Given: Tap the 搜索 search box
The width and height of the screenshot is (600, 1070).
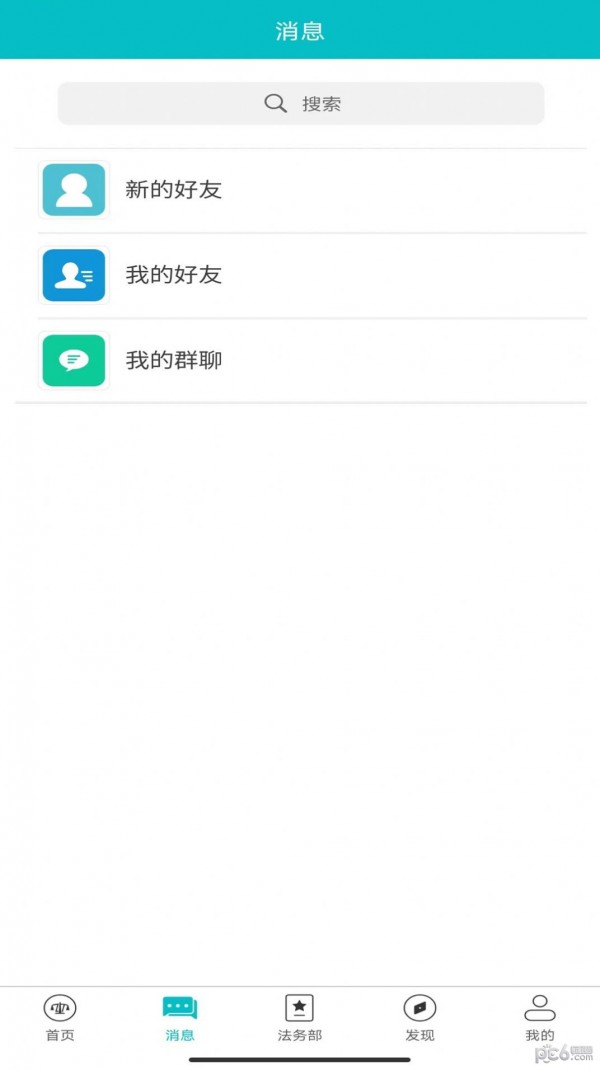Looking at the screenshot, I should pyautogui.click(x=300, y=104).
